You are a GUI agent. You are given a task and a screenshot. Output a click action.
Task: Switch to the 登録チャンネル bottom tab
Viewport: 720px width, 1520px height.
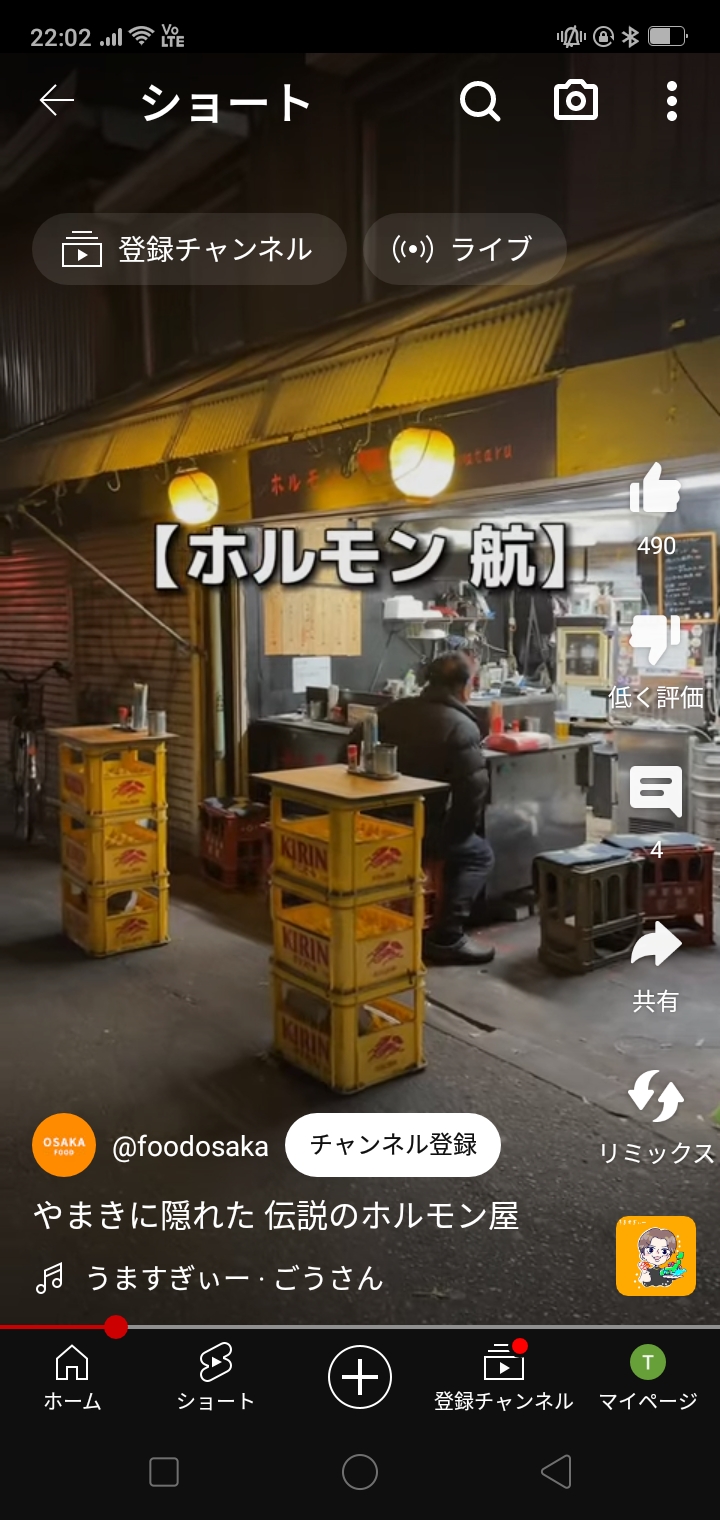point(504,1376)
